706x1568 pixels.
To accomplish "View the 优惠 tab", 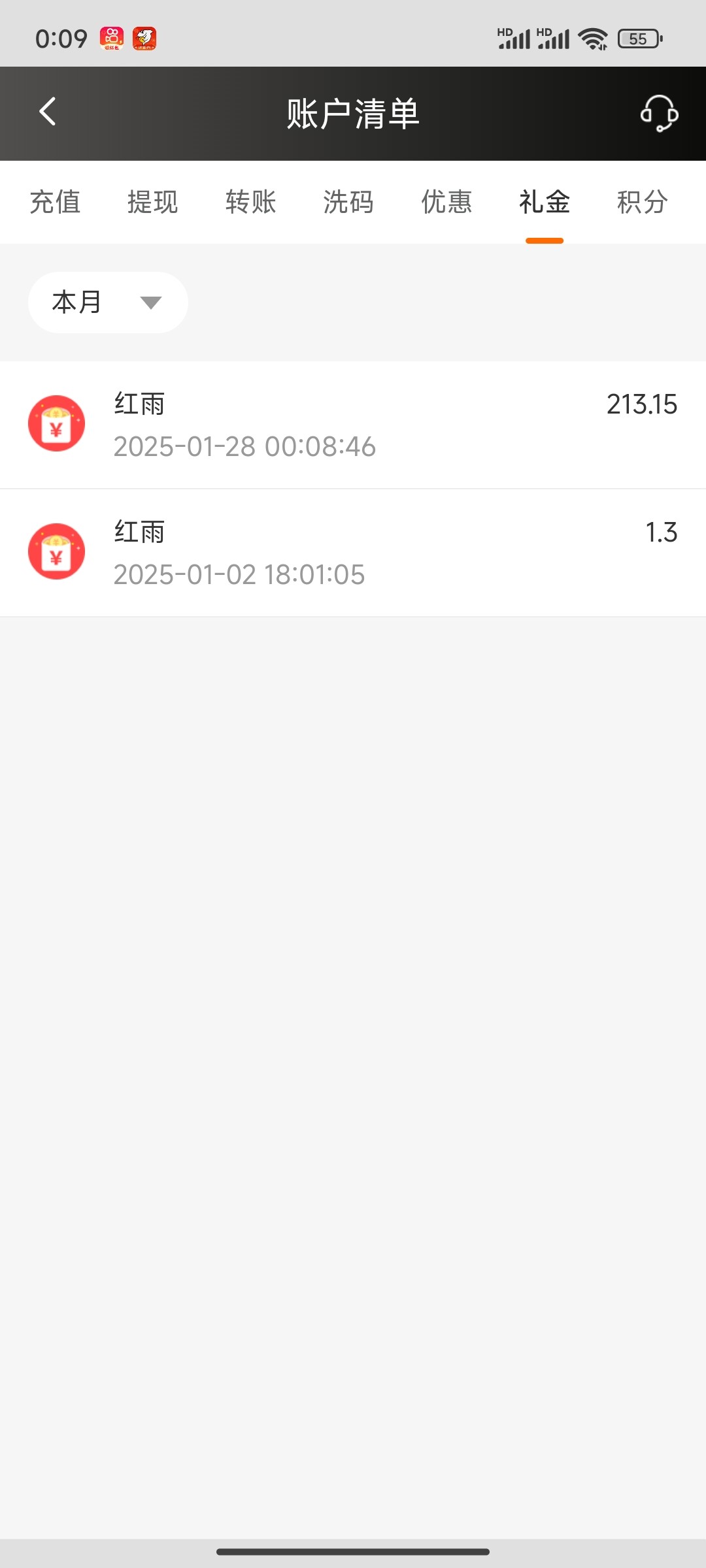I will [446, 202].
